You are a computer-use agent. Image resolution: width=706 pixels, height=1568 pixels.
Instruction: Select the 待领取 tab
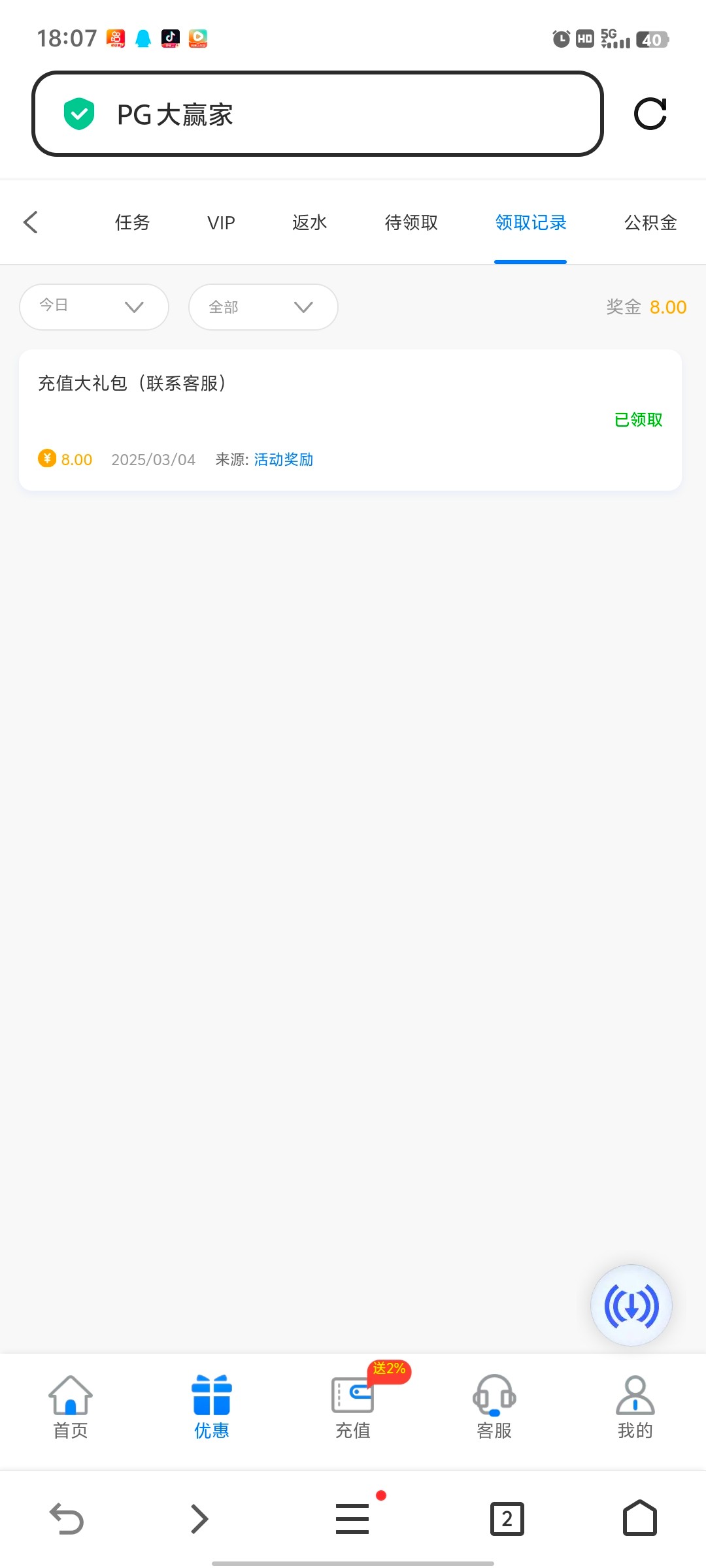pos(411,223)
